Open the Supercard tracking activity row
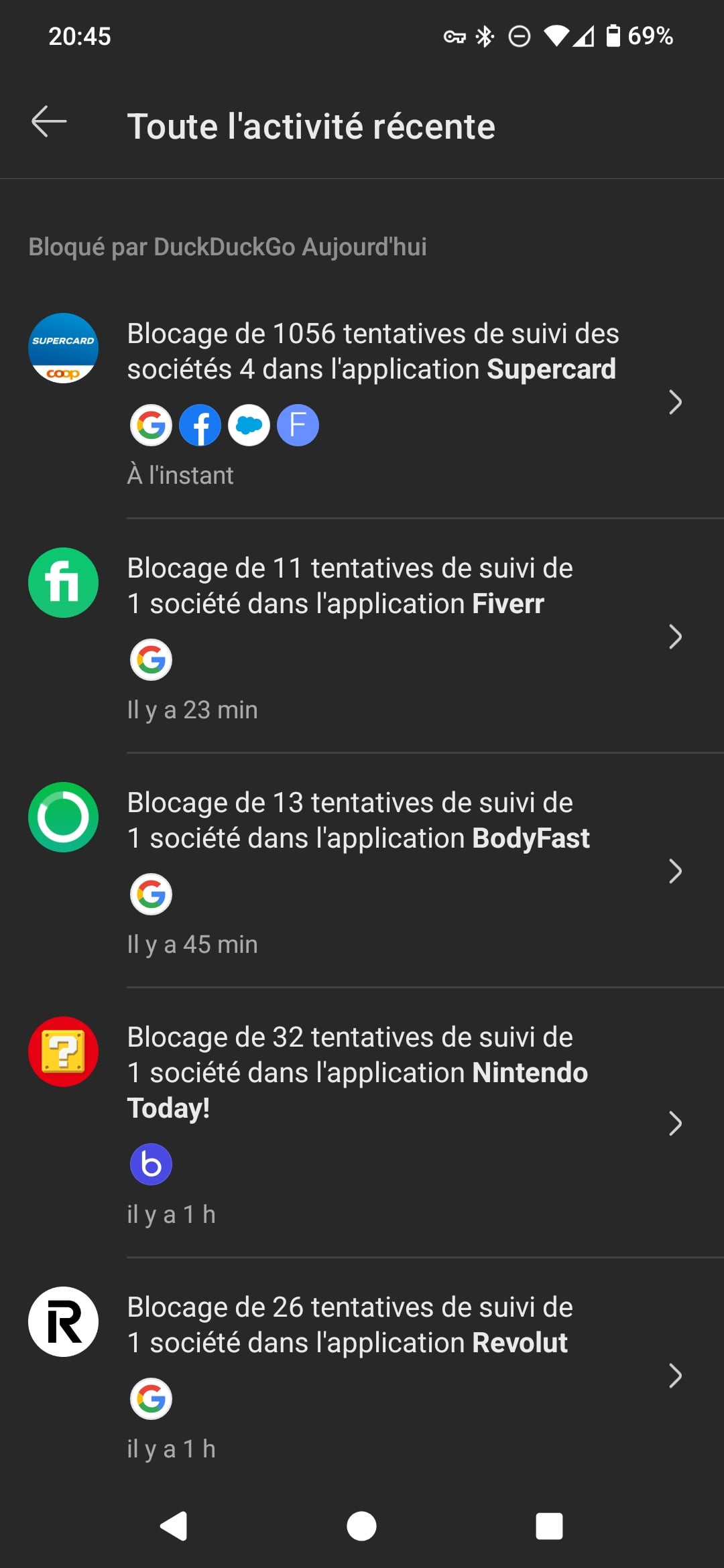724x1568 pixels. point(362,402)
